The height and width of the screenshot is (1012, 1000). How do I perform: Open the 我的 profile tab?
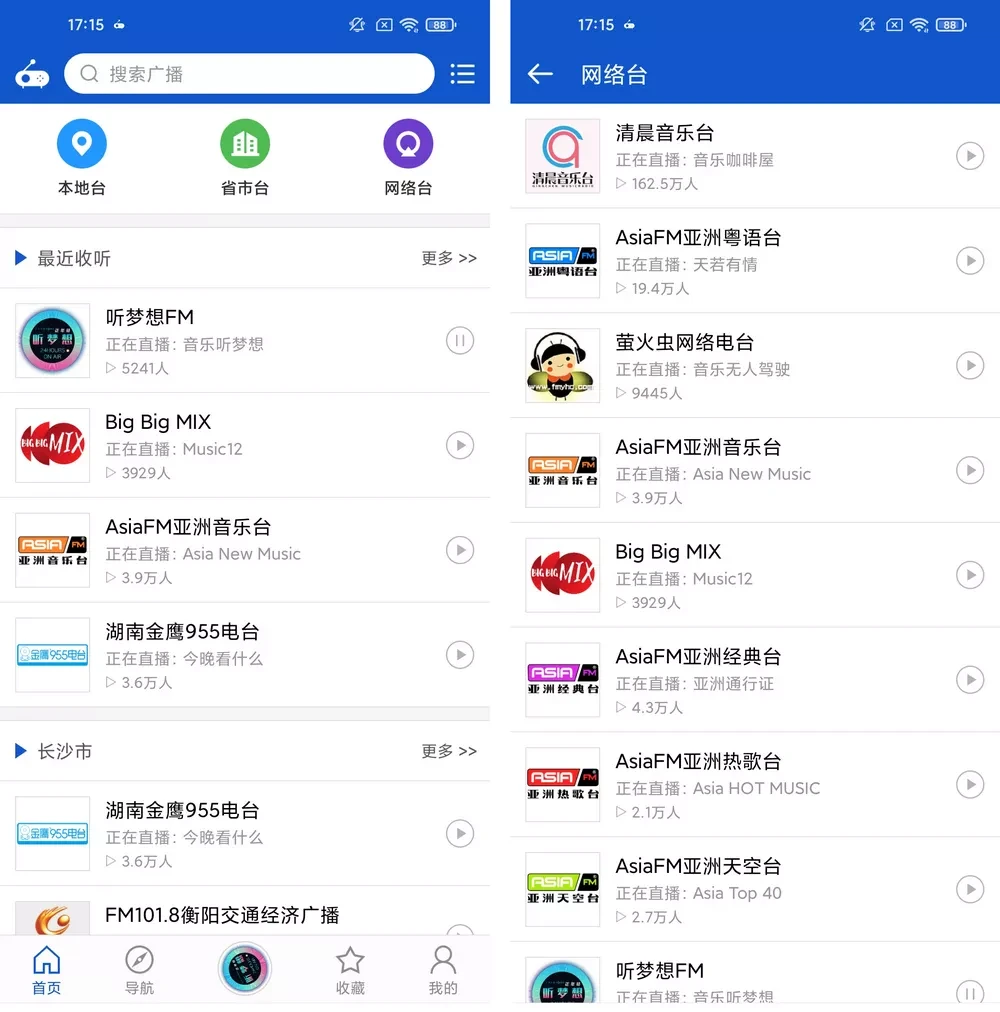[x=443, y=968]
